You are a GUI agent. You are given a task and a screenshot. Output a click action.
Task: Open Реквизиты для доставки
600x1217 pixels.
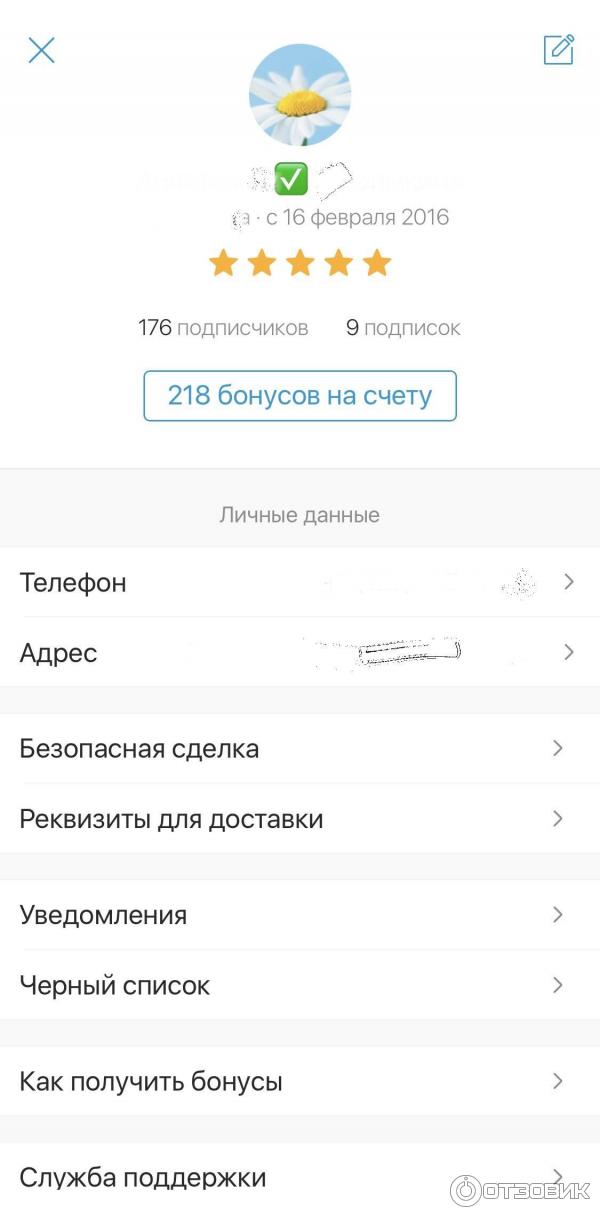point(300,819)
